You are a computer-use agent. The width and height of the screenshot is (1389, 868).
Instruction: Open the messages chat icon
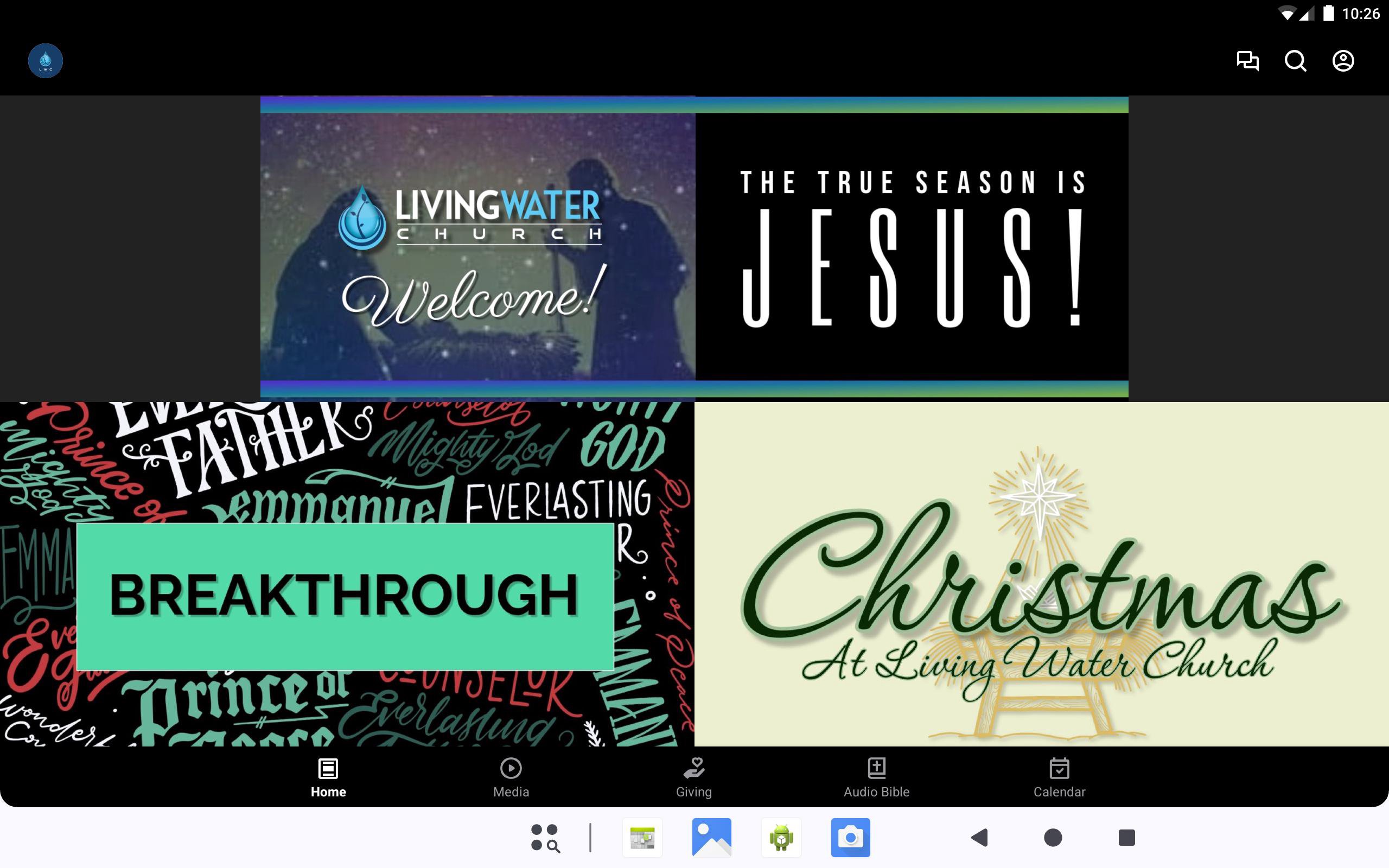click(x=1247, y=61)
